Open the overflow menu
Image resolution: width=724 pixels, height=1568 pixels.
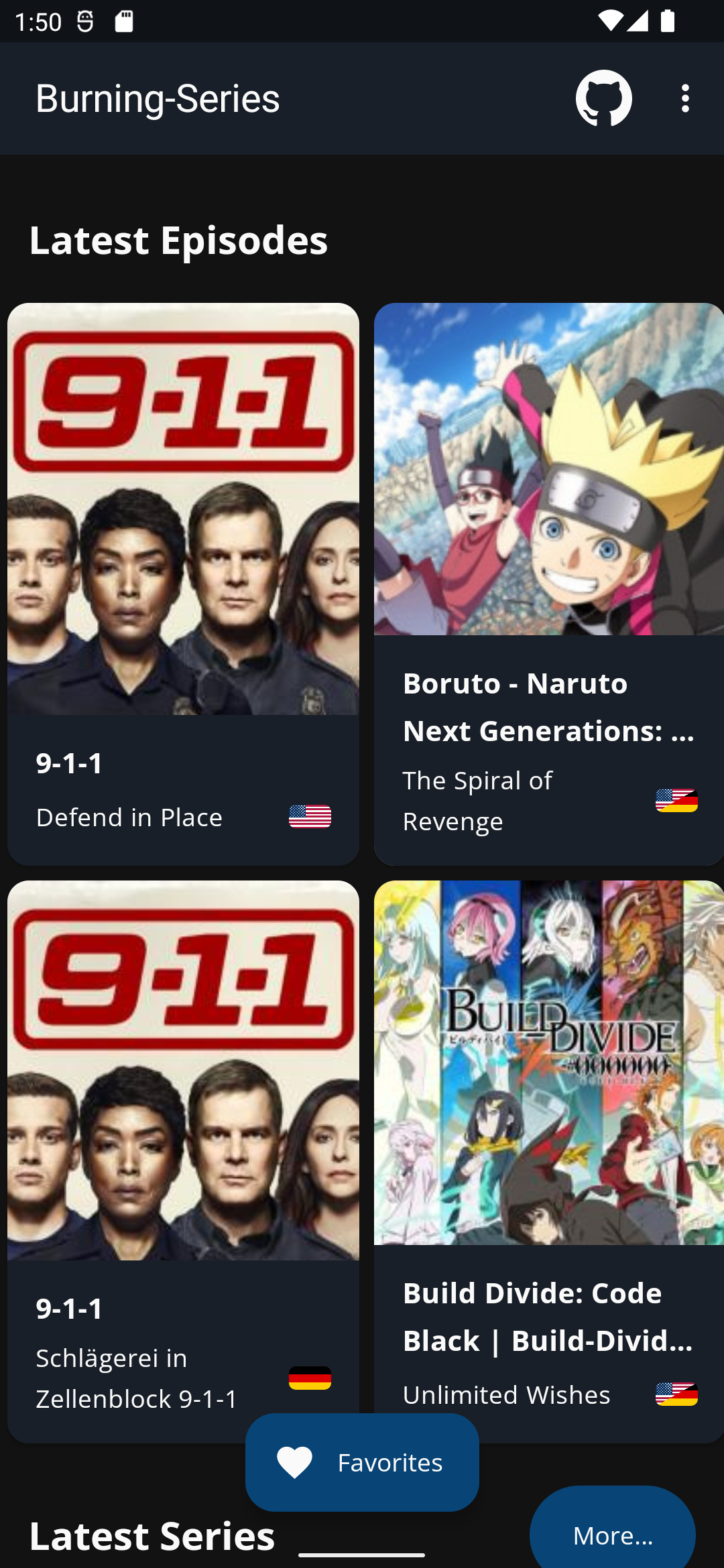click(684, 99)
